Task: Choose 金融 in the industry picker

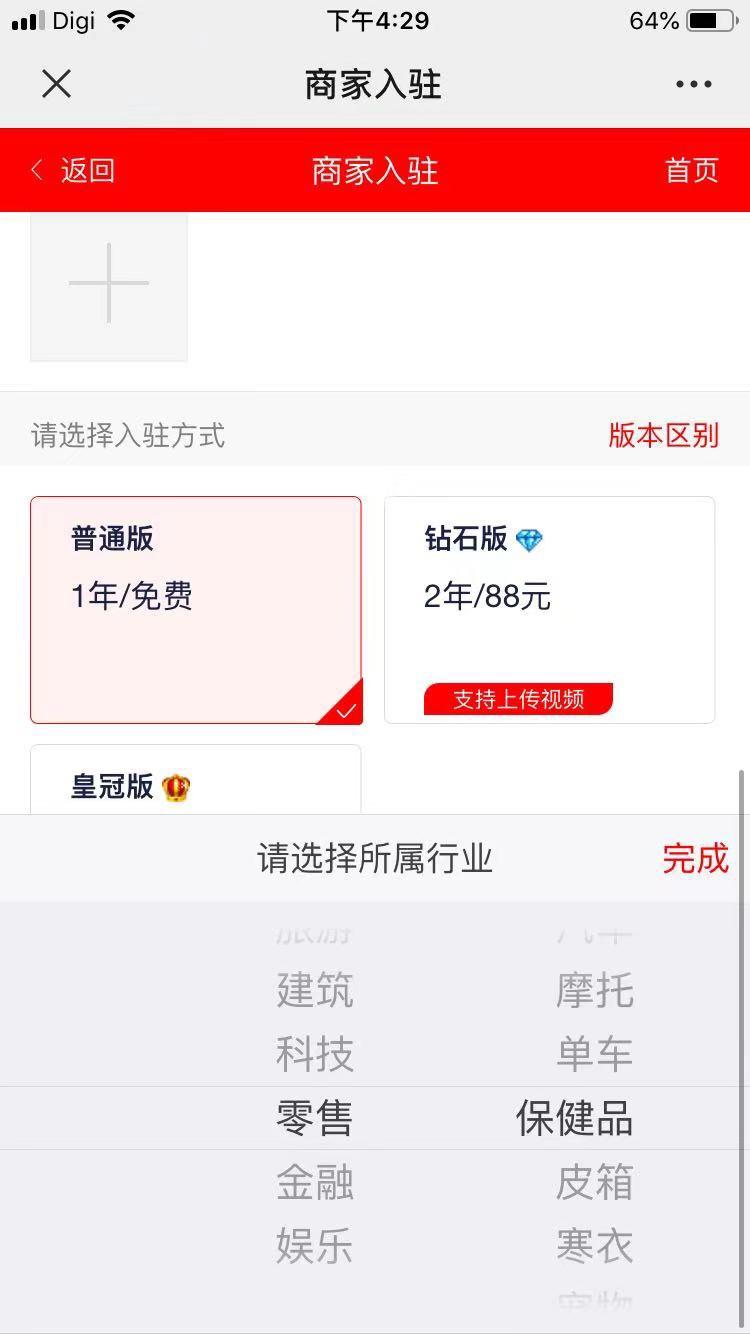Action: 315,1183
